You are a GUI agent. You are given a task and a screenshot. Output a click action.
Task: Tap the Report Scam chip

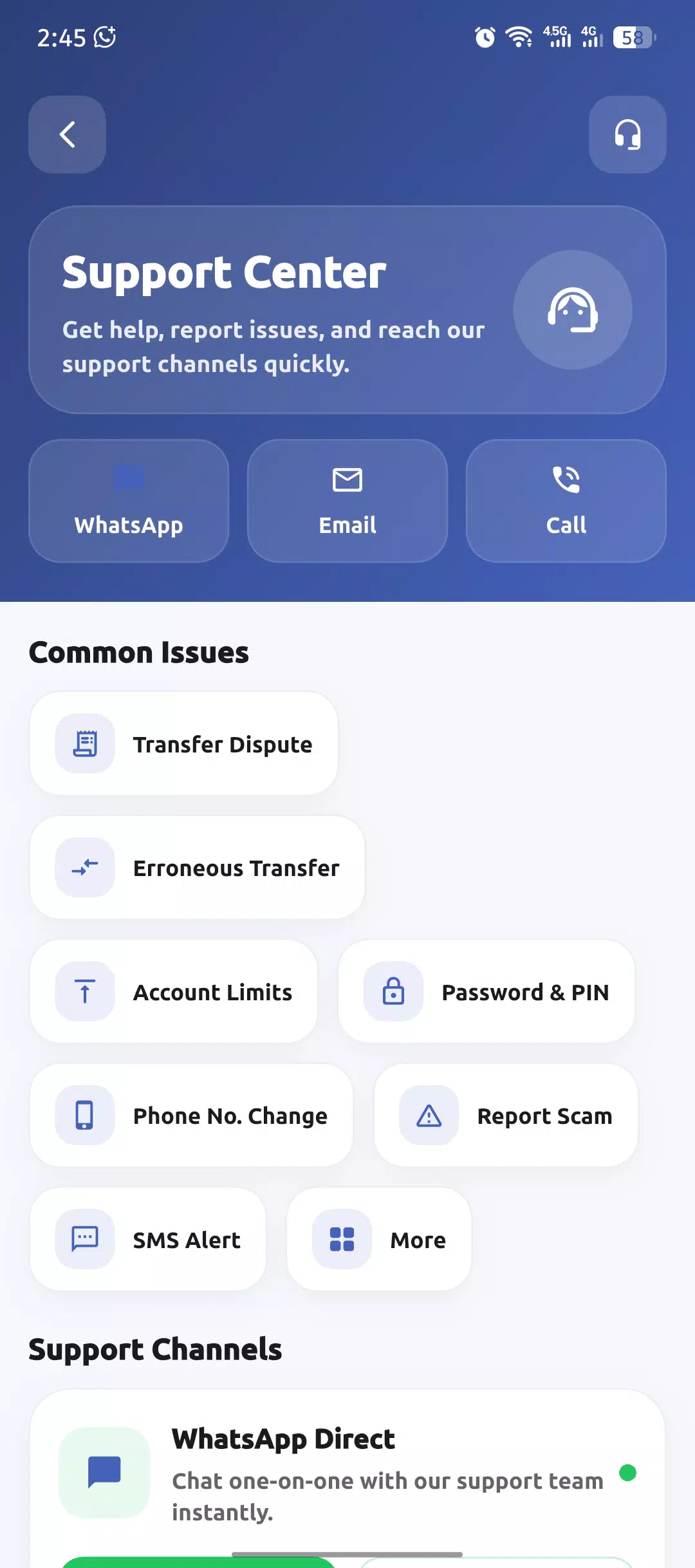(506, 1115)
